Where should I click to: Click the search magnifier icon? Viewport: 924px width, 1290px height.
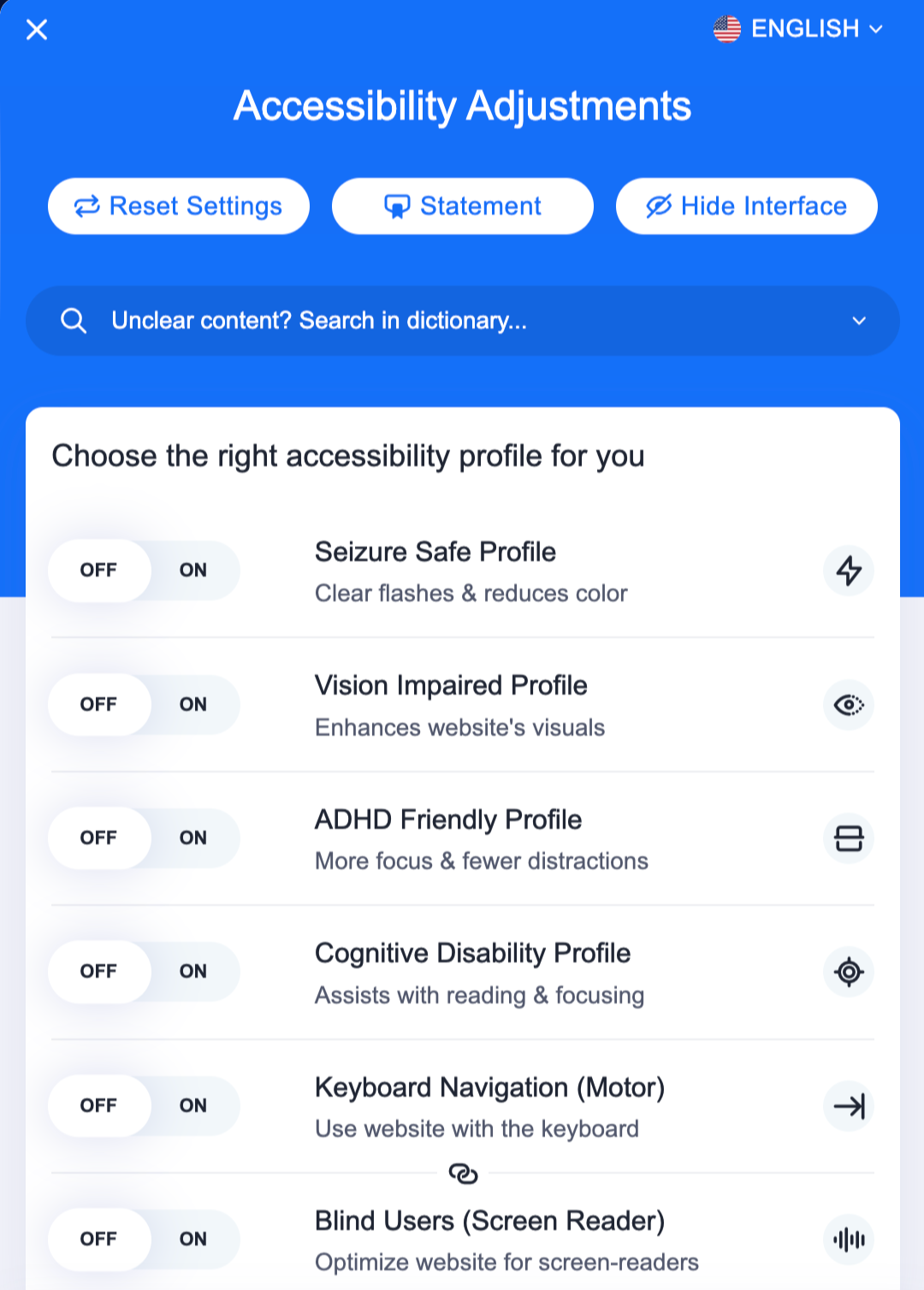tap(74, 321)
